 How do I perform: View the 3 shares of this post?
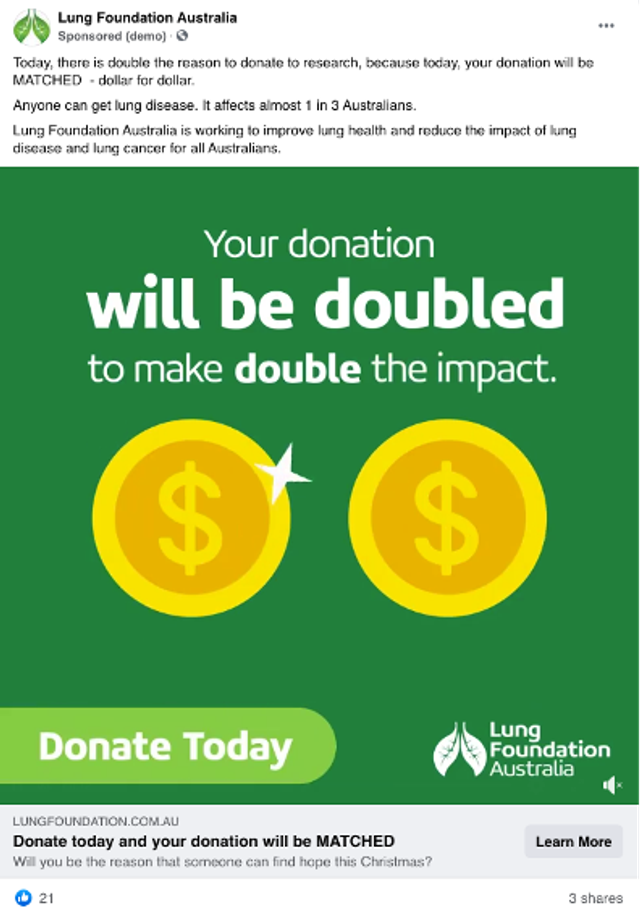(x=595, y=898)
